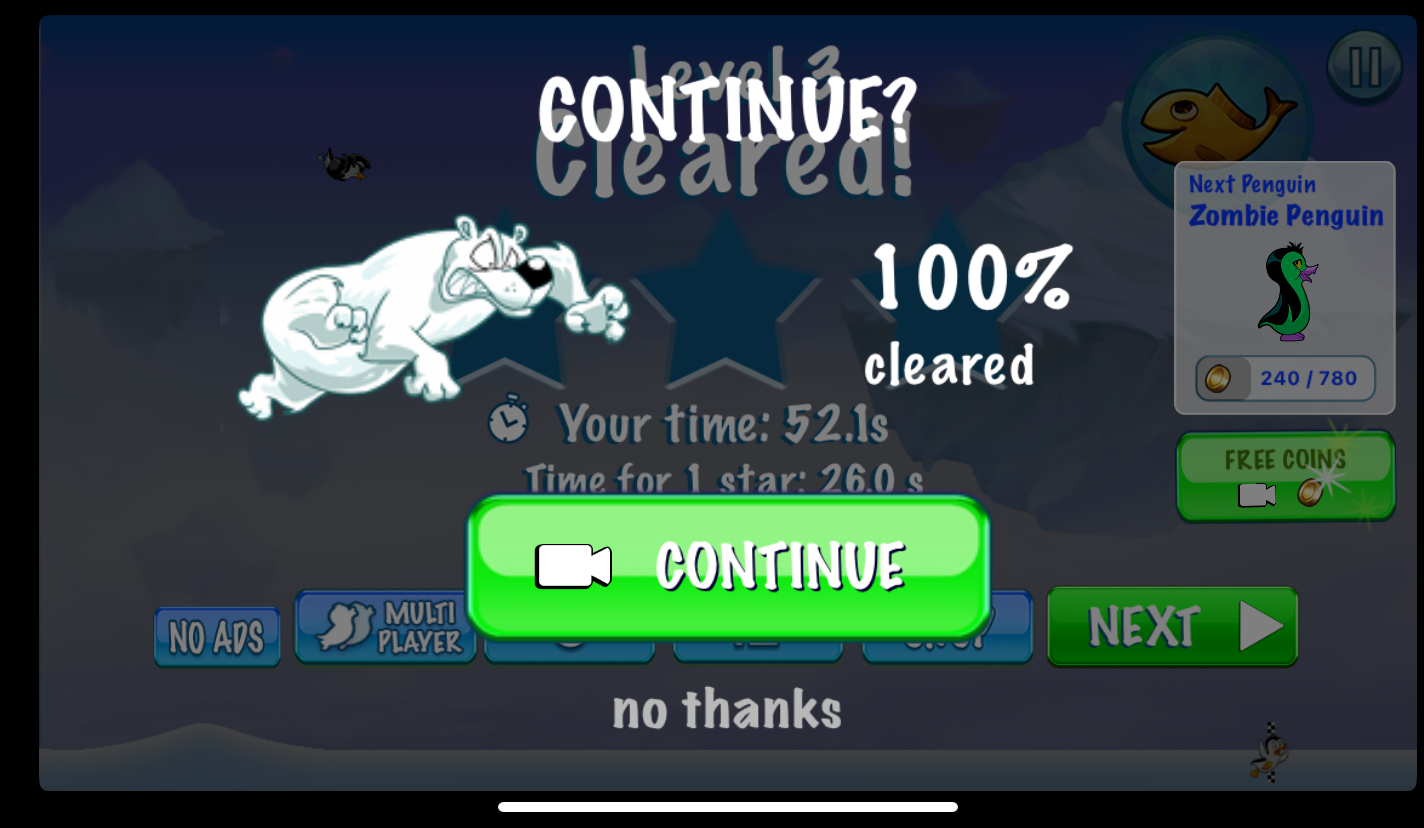
Task: Go to the next level with Next
Action: (1172, 627)
